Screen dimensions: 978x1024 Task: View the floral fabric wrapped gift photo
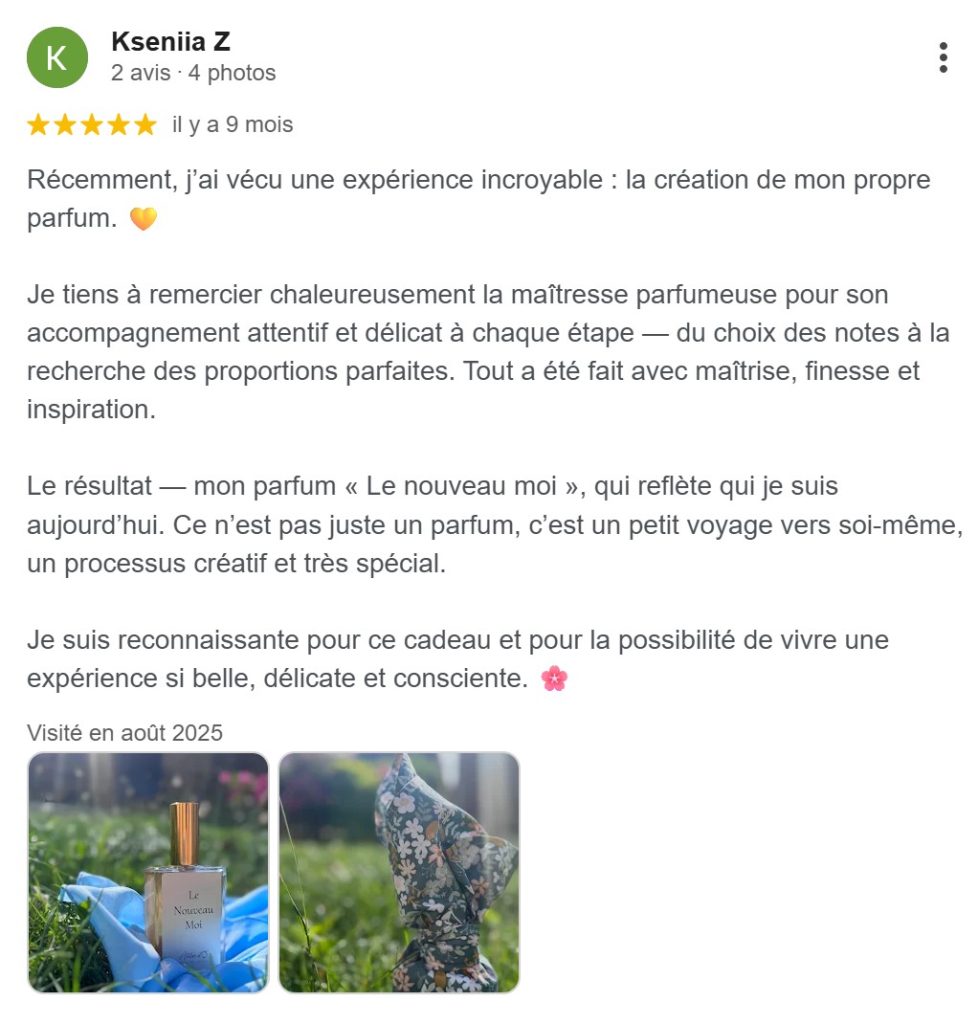tap(399, 872)
